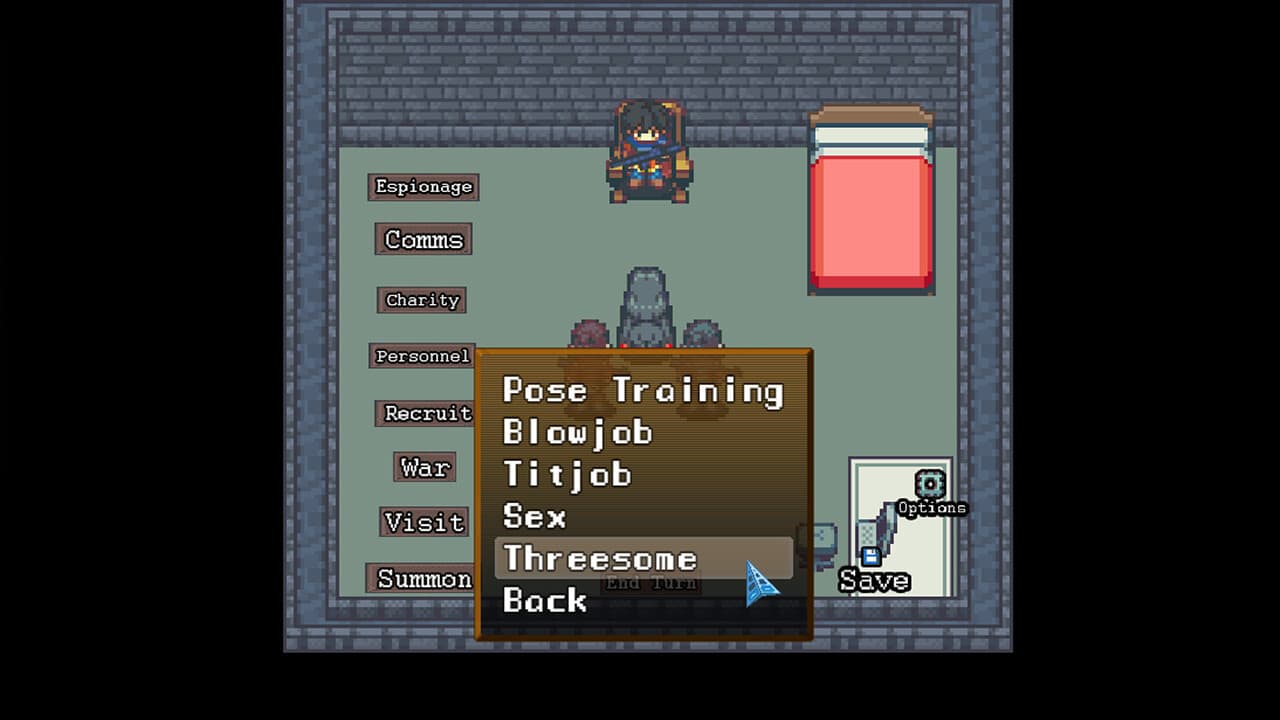Image resolution: width=1280 pixels, height=720 pixels.
Task: Open the War menu
Action: pyautogui.click(x=425, y=467)
